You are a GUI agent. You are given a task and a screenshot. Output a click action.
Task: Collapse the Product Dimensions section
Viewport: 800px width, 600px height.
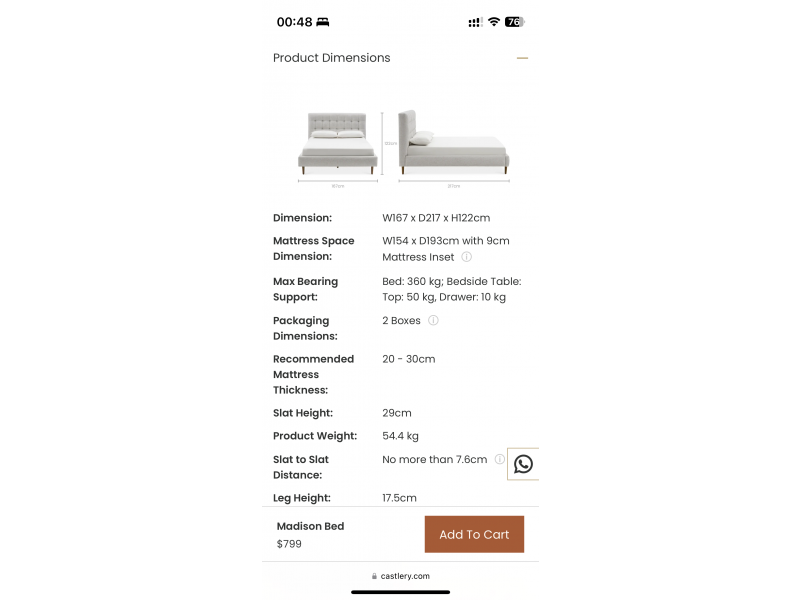pyautogui.click(x=521, y=58)
